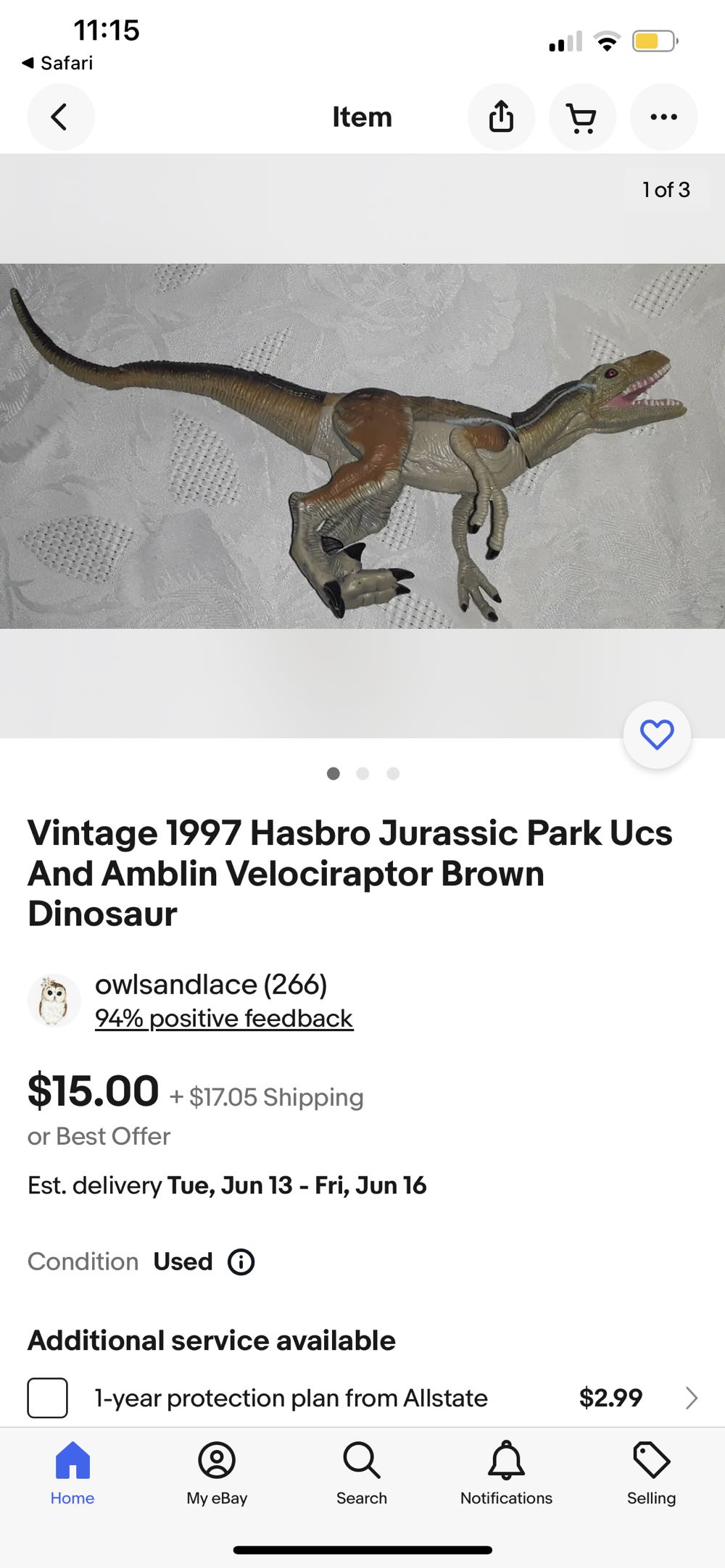Enable the 1-year Allstate protection plan
Screen dimensions: 725x1568
click(47, 1397)
